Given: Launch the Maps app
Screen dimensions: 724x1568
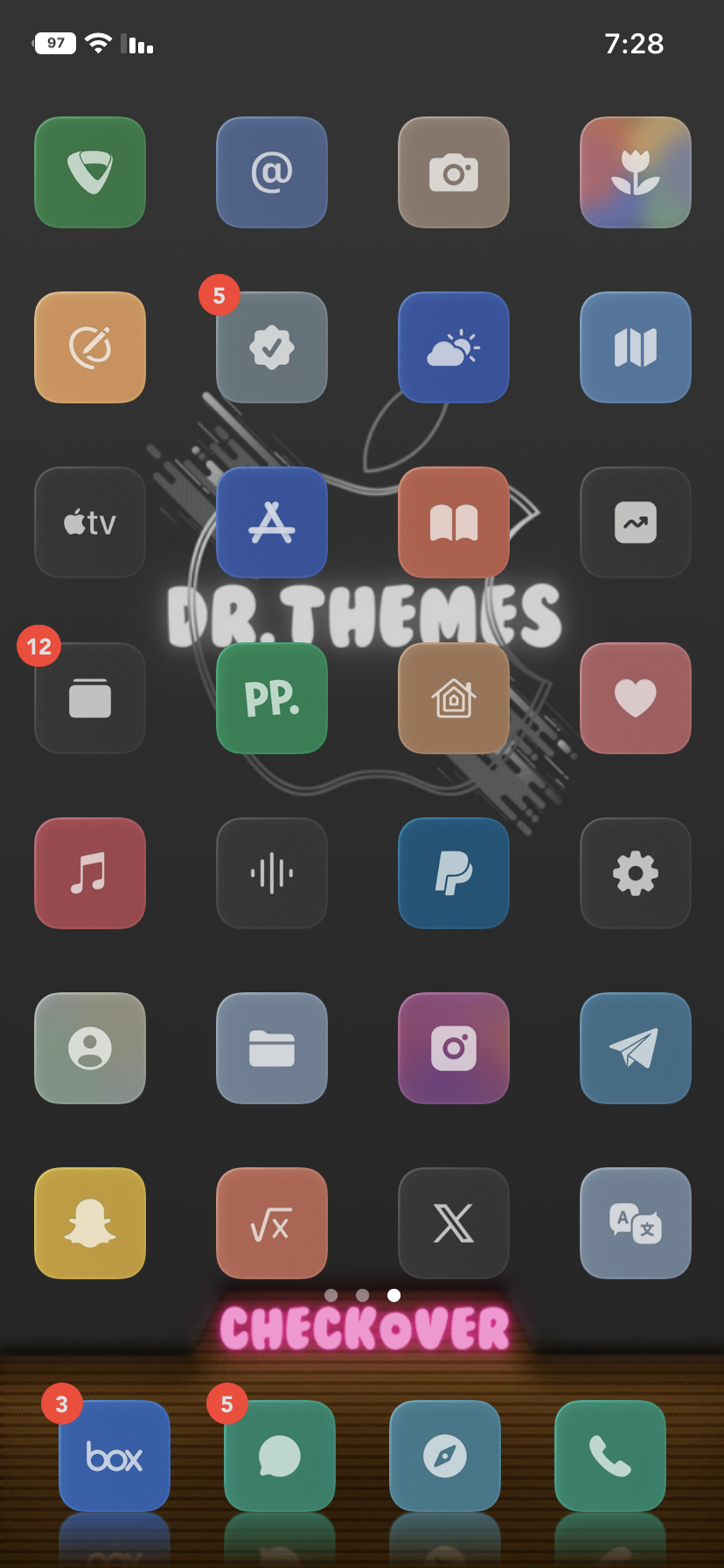Looking at the screenshot, I should [636, 347].
